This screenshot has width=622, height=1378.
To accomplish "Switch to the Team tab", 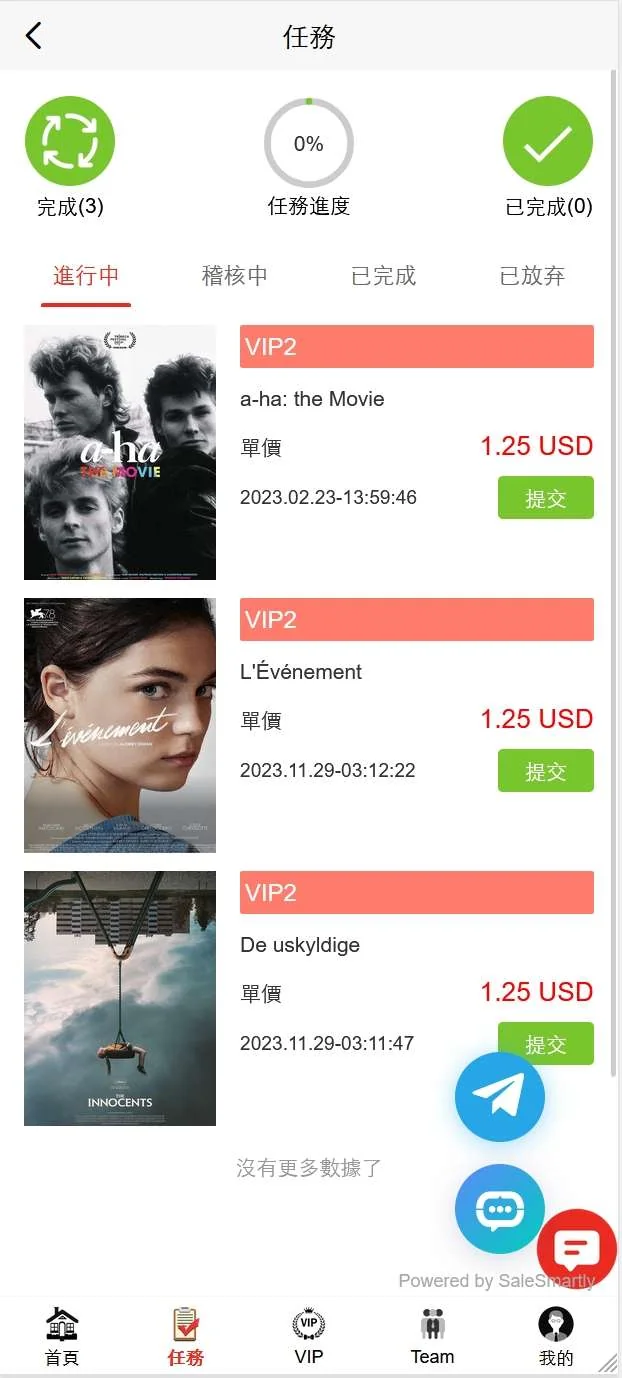I will (432, 1337).
